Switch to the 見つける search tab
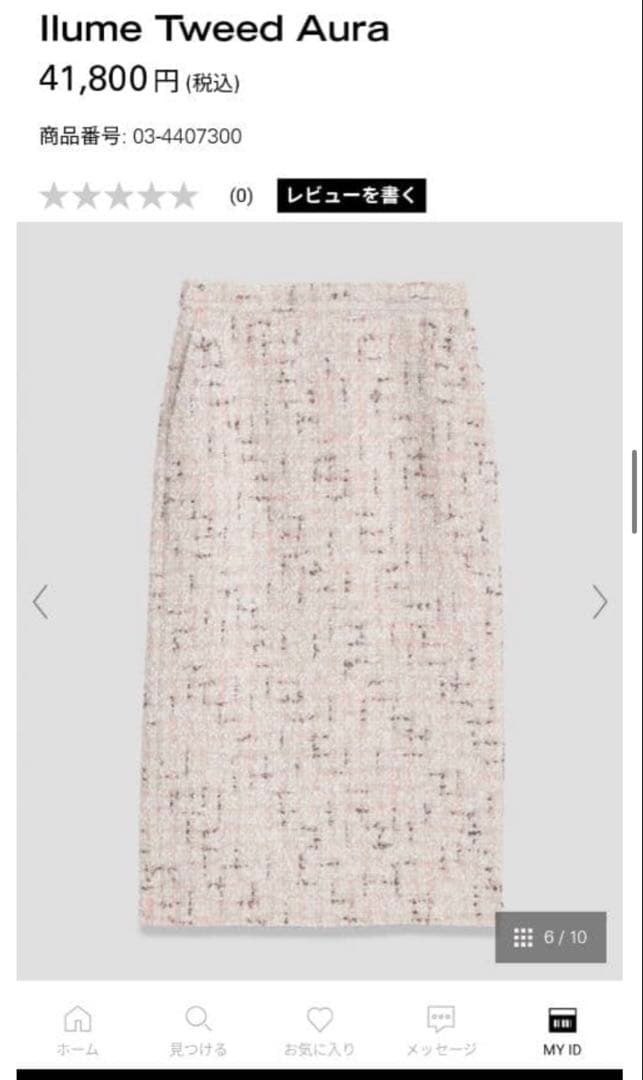 [198, 1031]
